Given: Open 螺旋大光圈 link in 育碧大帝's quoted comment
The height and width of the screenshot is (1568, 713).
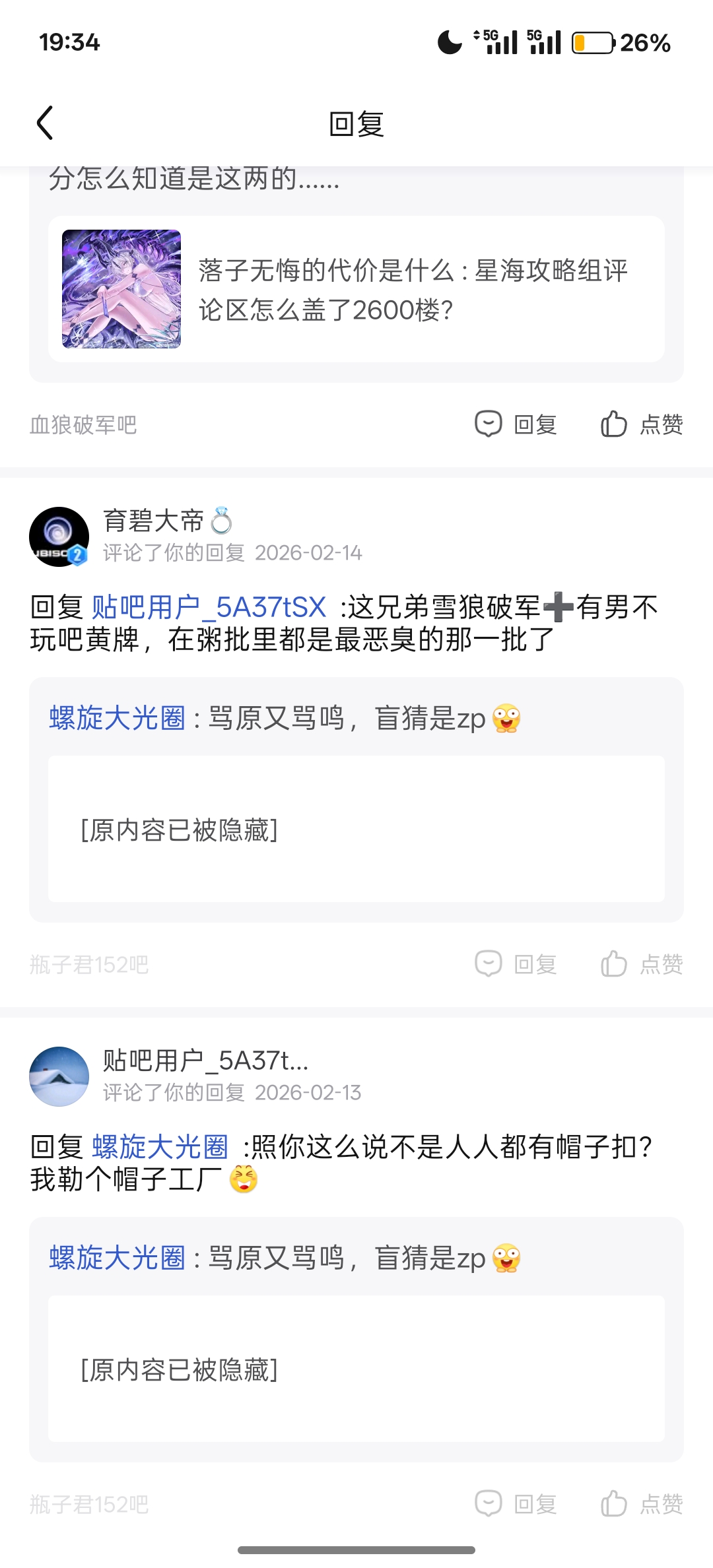Looking at the screenshot, I should tap(118, 718).
